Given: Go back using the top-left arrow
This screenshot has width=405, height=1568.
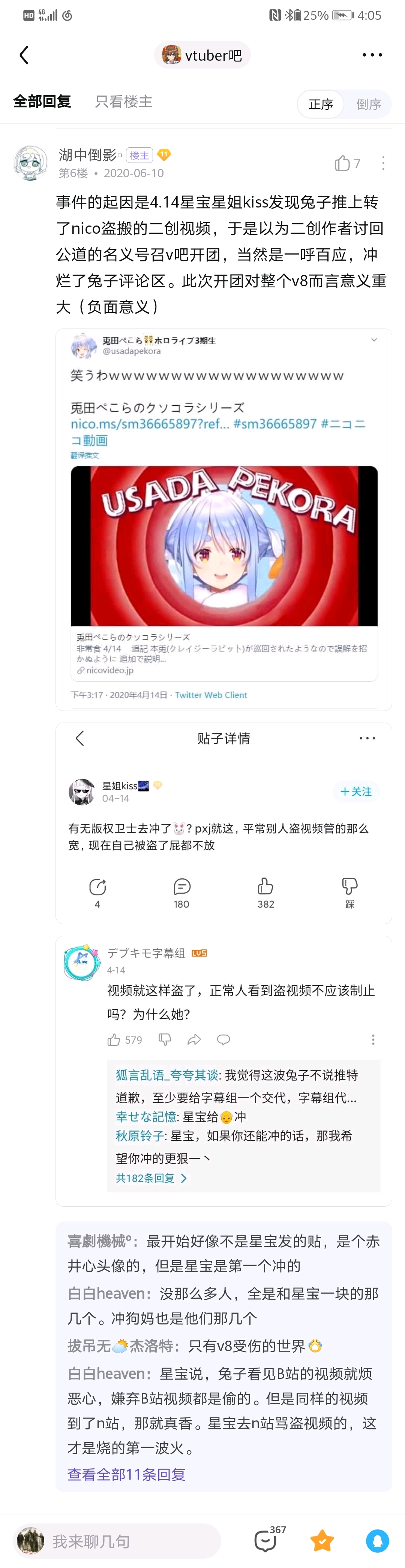Looking at the screenshot, I should 24,55.
